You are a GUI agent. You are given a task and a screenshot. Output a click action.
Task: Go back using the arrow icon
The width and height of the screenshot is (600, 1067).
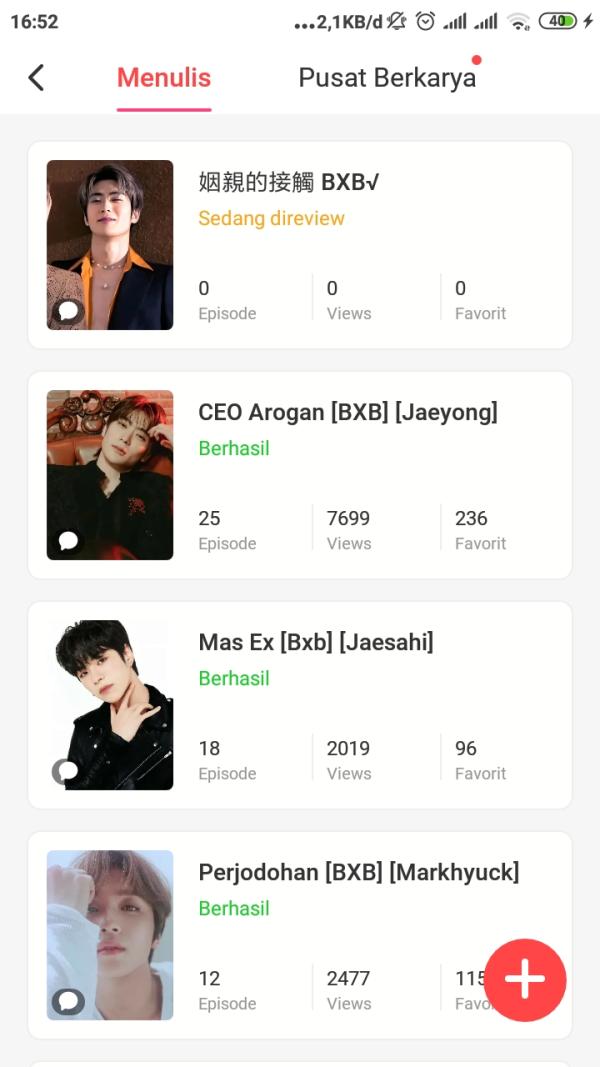coord(36,77)
